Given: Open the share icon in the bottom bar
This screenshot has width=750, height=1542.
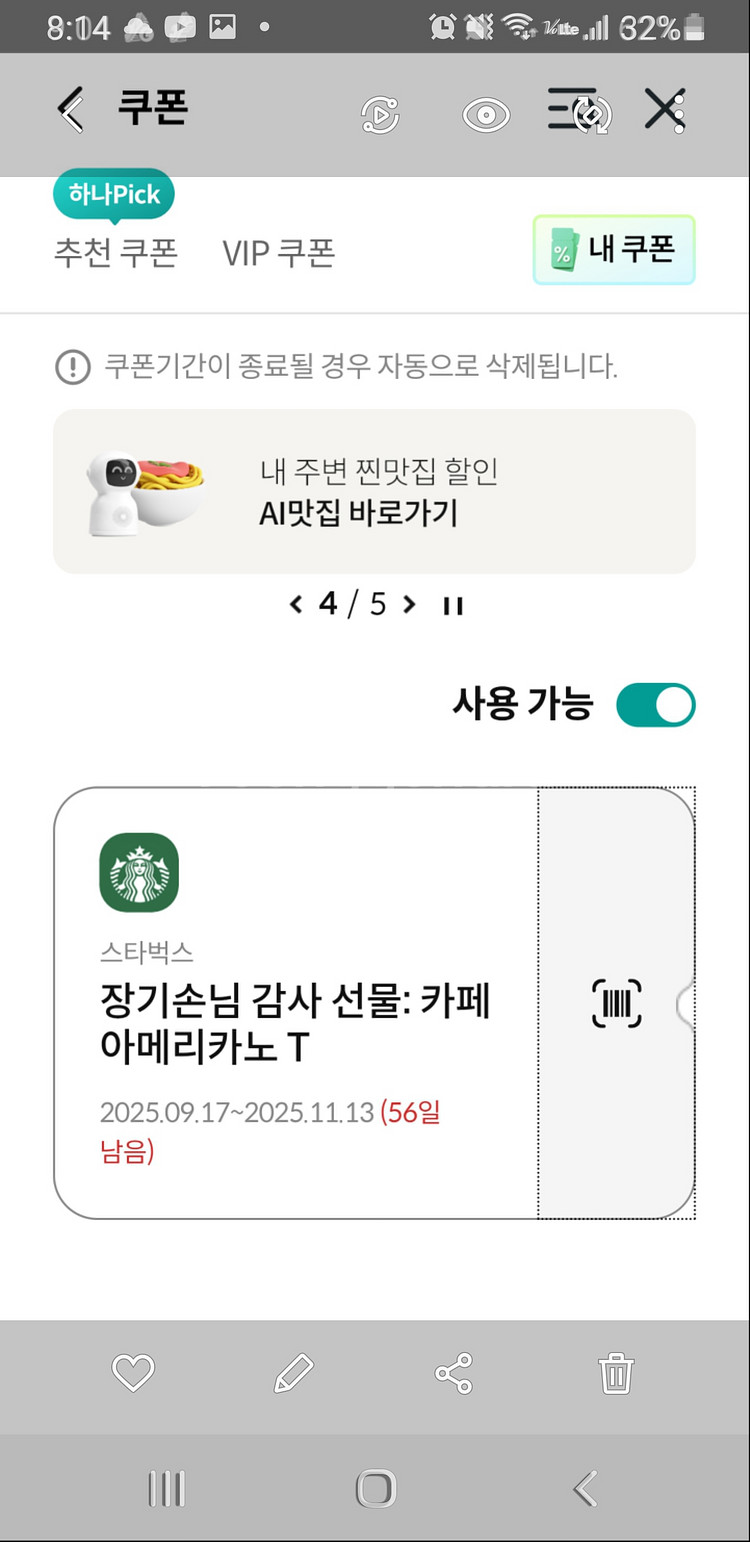Looking at the screenshot, I should (455, 1372).
